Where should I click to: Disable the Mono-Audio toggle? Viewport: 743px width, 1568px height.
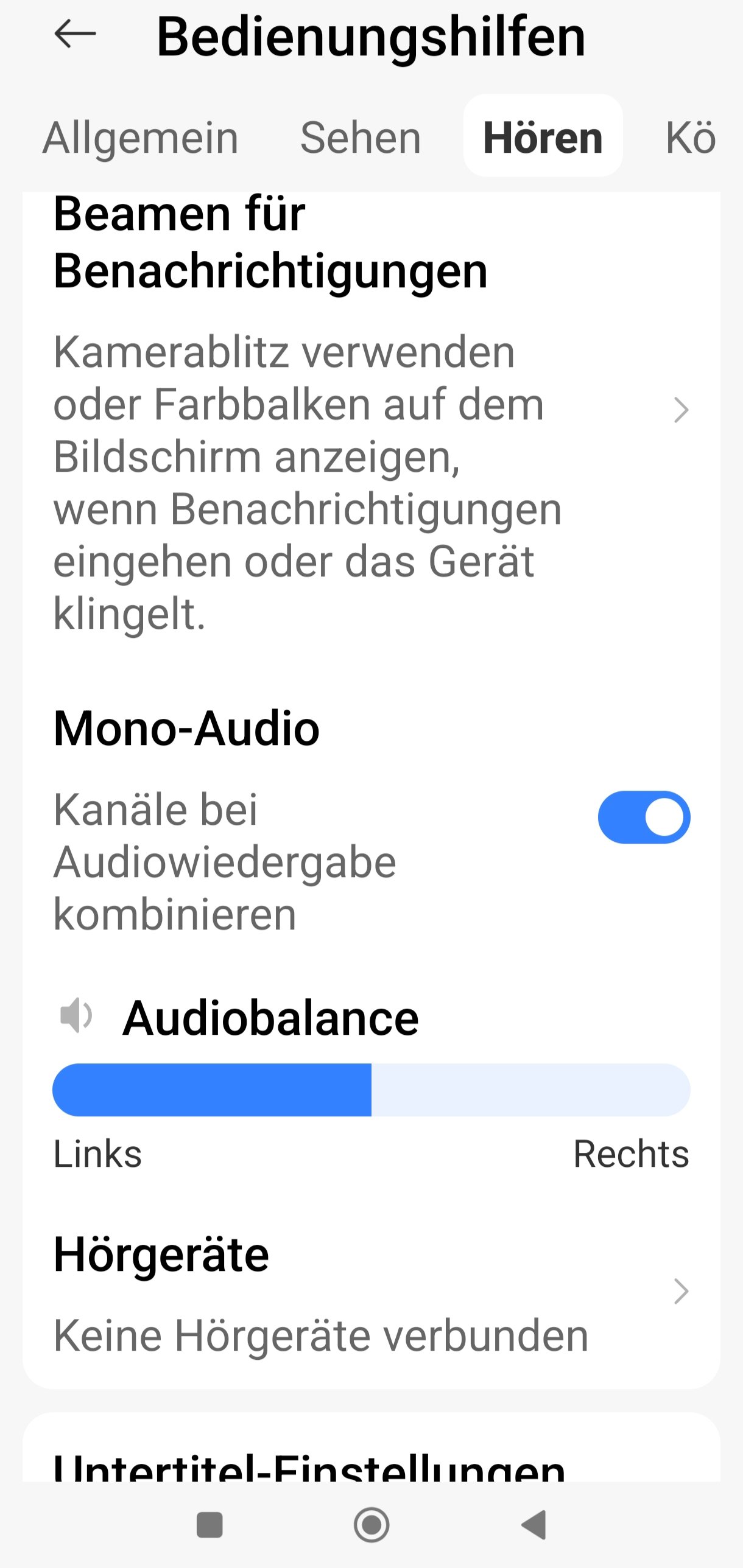pos(644,817)
